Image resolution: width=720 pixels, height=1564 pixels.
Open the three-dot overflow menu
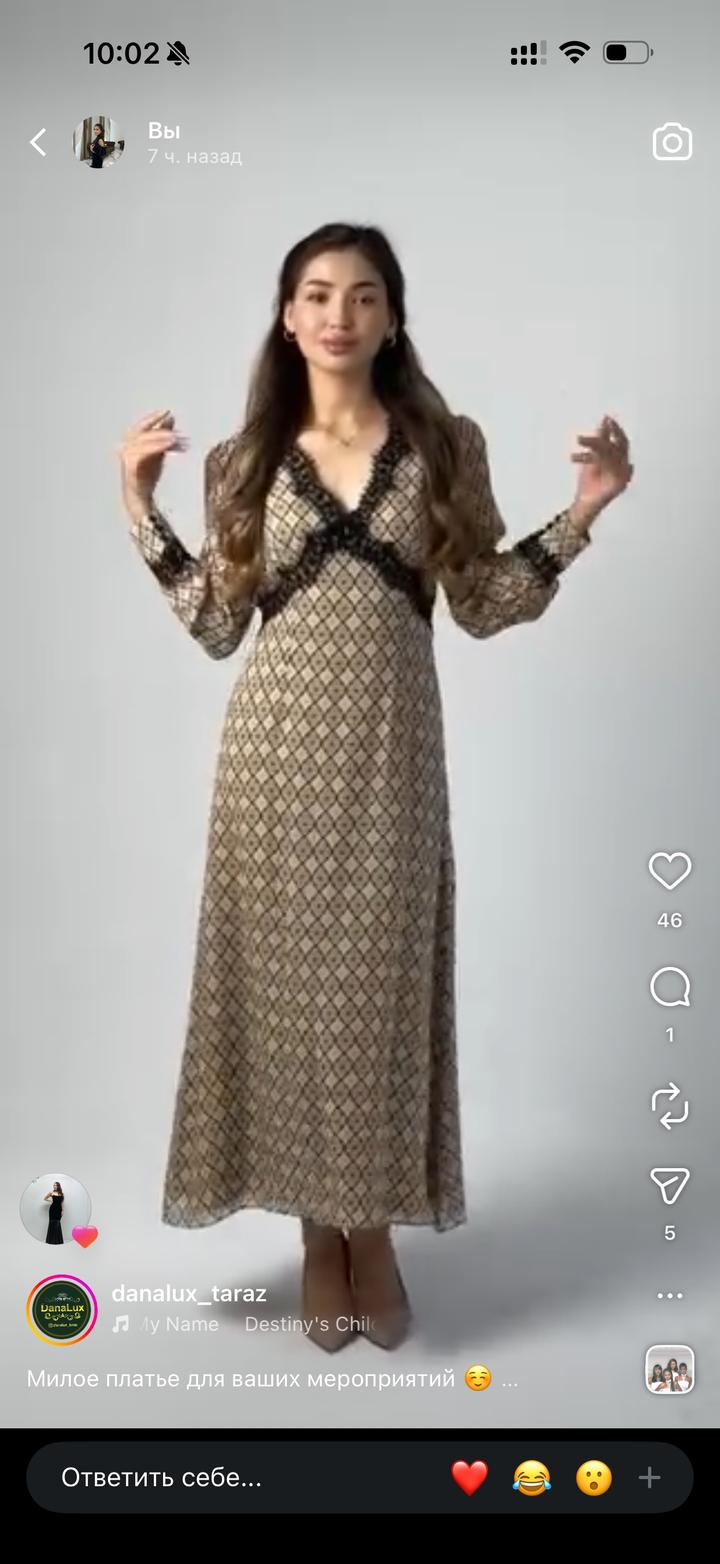pyautogui.click(x=670, y=1296)
